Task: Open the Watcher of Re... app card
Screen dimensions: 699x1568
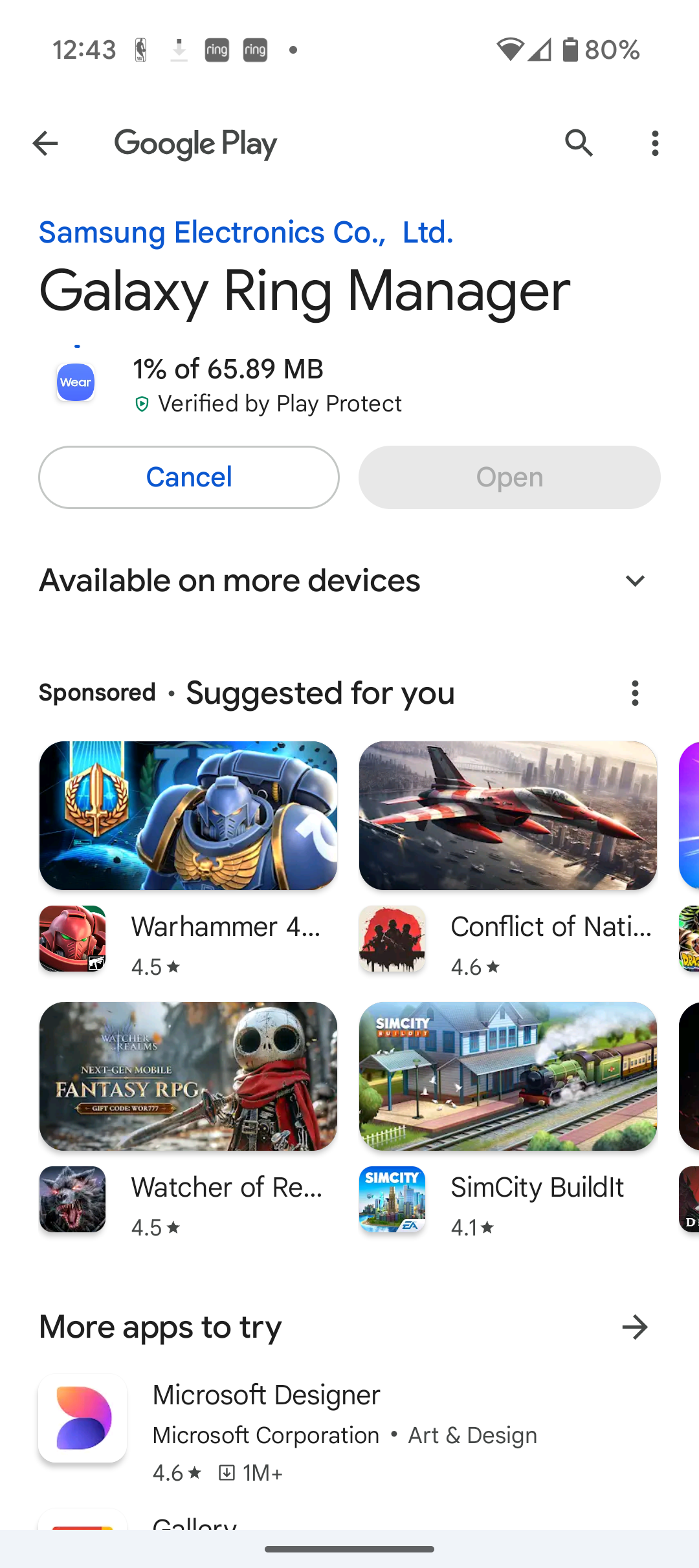Action: [188, 1120]
